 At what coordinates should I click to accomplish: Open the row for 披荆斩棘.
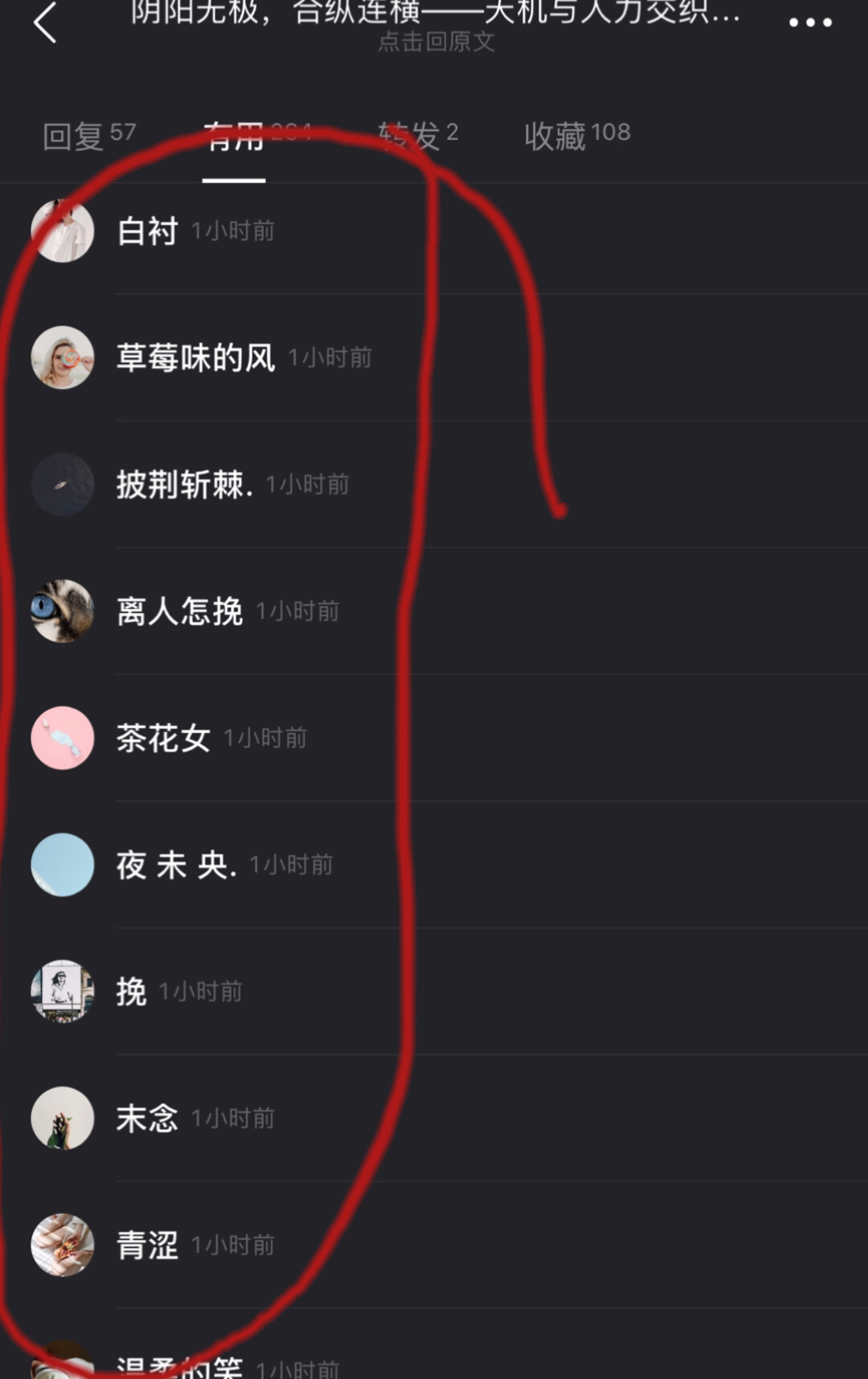(184, 485)
